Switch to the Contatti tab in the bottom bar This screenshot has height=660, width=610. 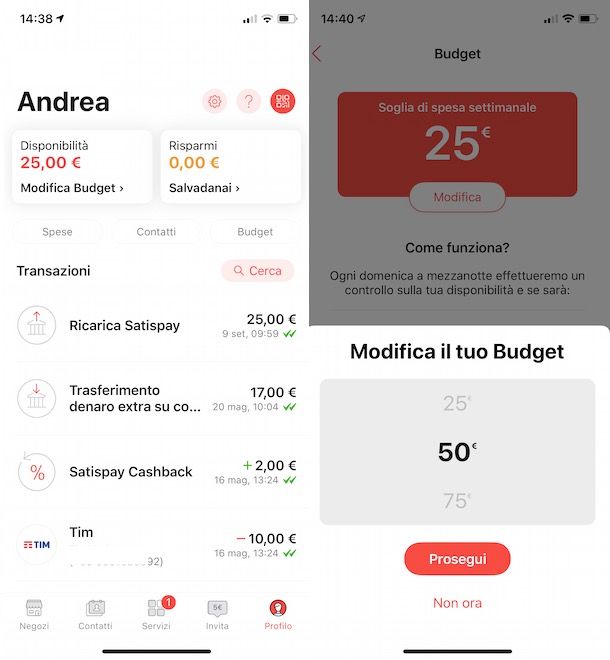(95, 614)
